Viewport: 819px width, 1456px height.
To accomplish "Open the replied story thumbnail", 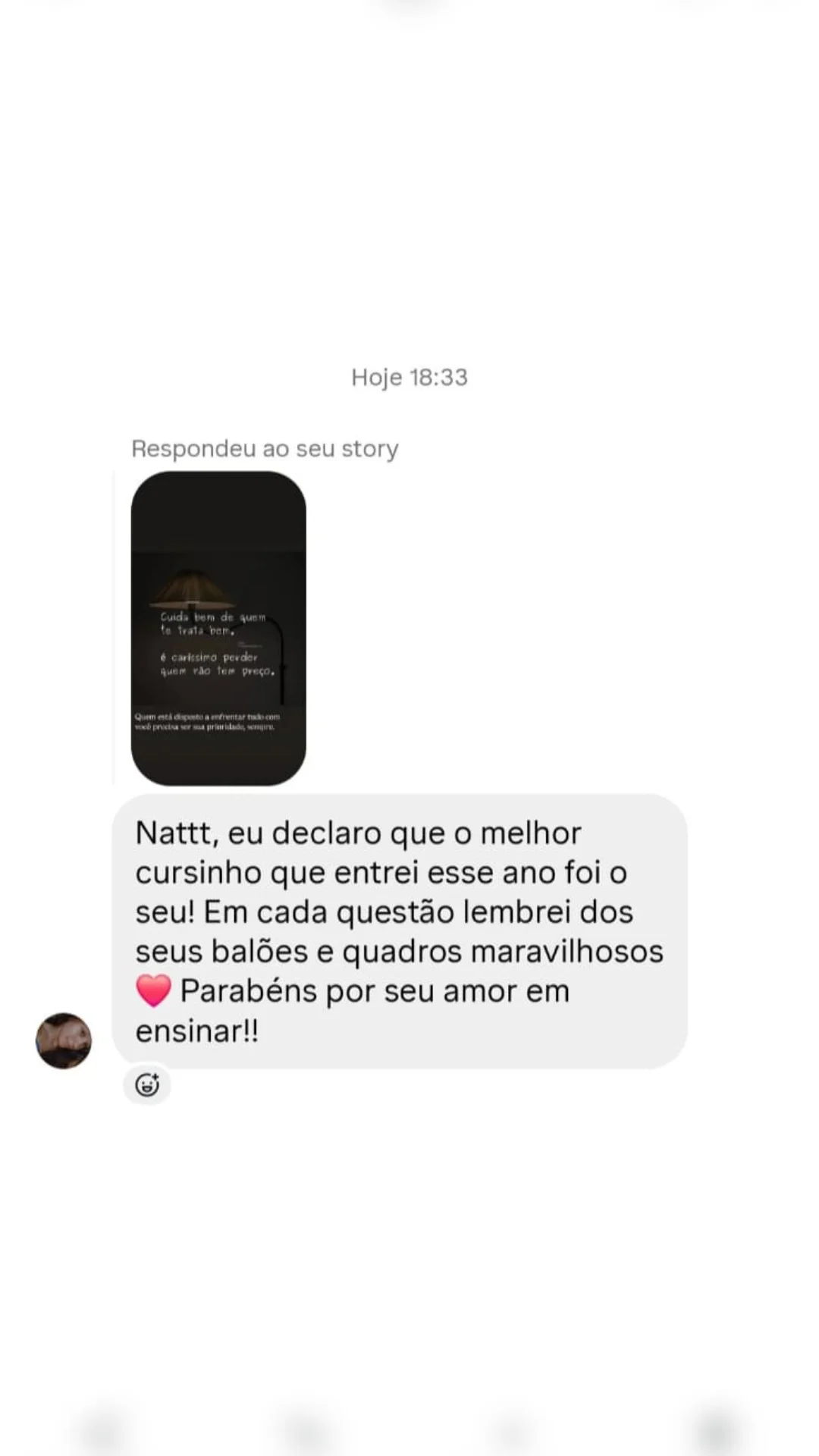I will click(218, 628).
